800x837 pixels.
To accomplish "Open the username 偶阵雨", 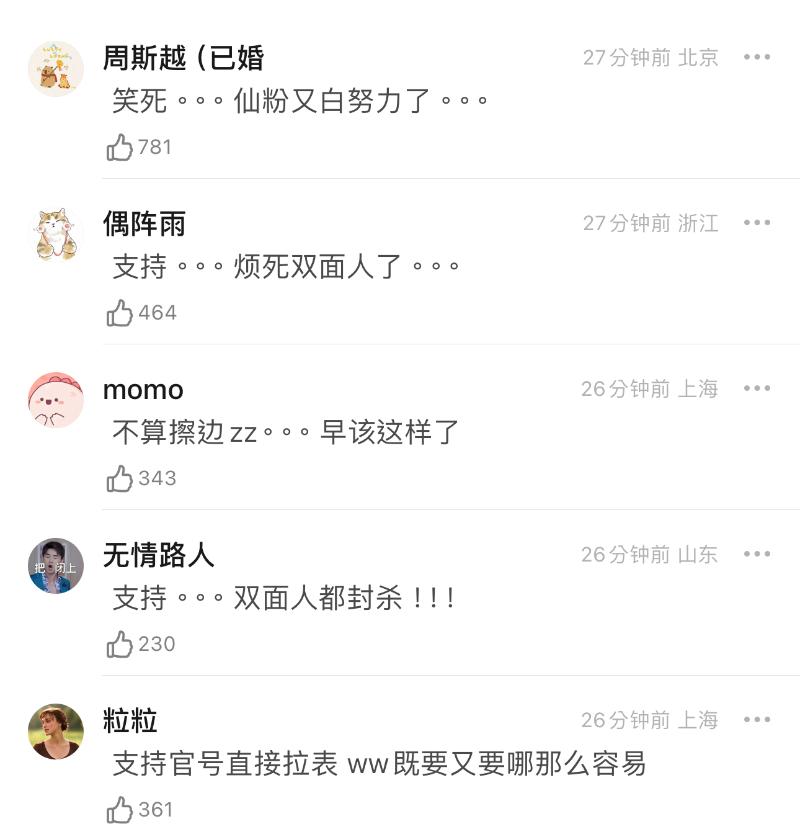I will (145, 223).
